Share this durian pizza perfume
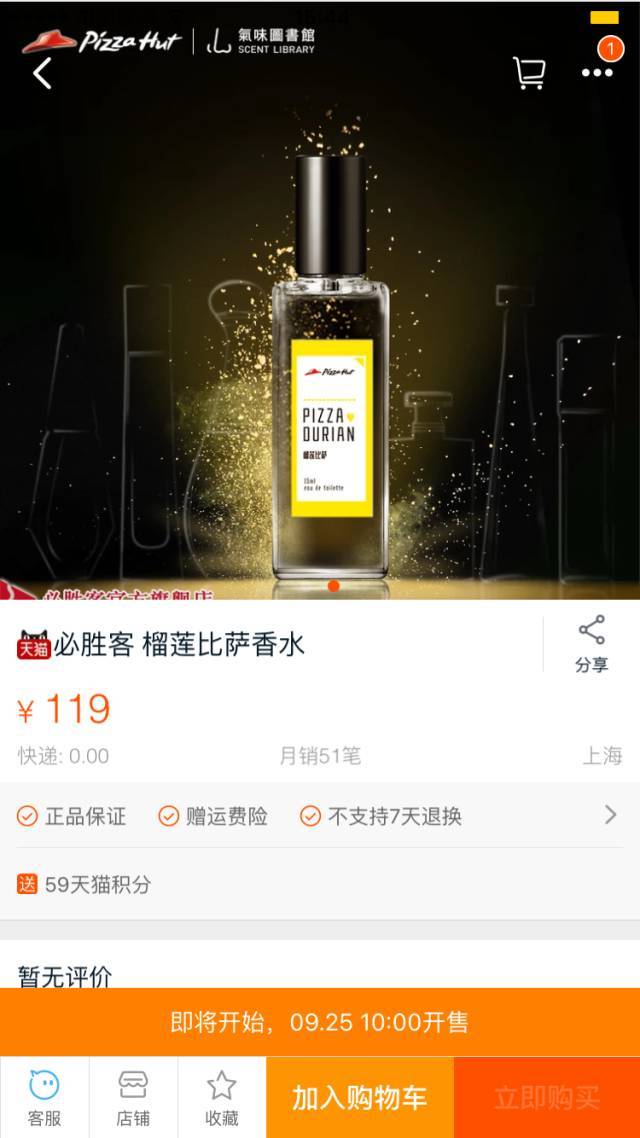The width and height of the screenshot is (640, 1138). click(x=591, y=644)
